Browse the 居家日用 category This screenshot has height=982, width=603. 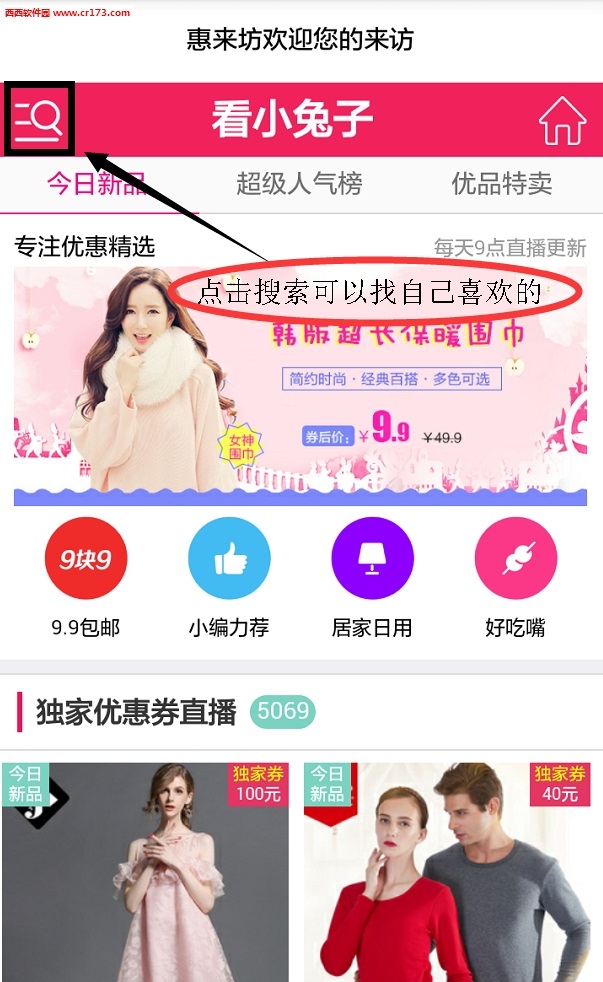click(x=372, y=559)
